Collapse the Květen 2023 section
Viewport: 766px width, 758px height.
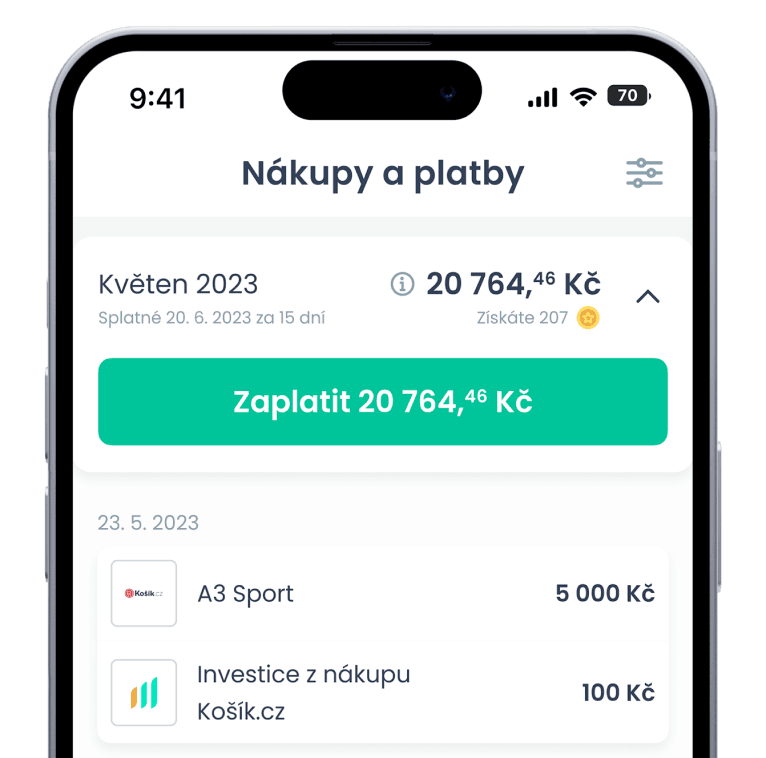648,296
